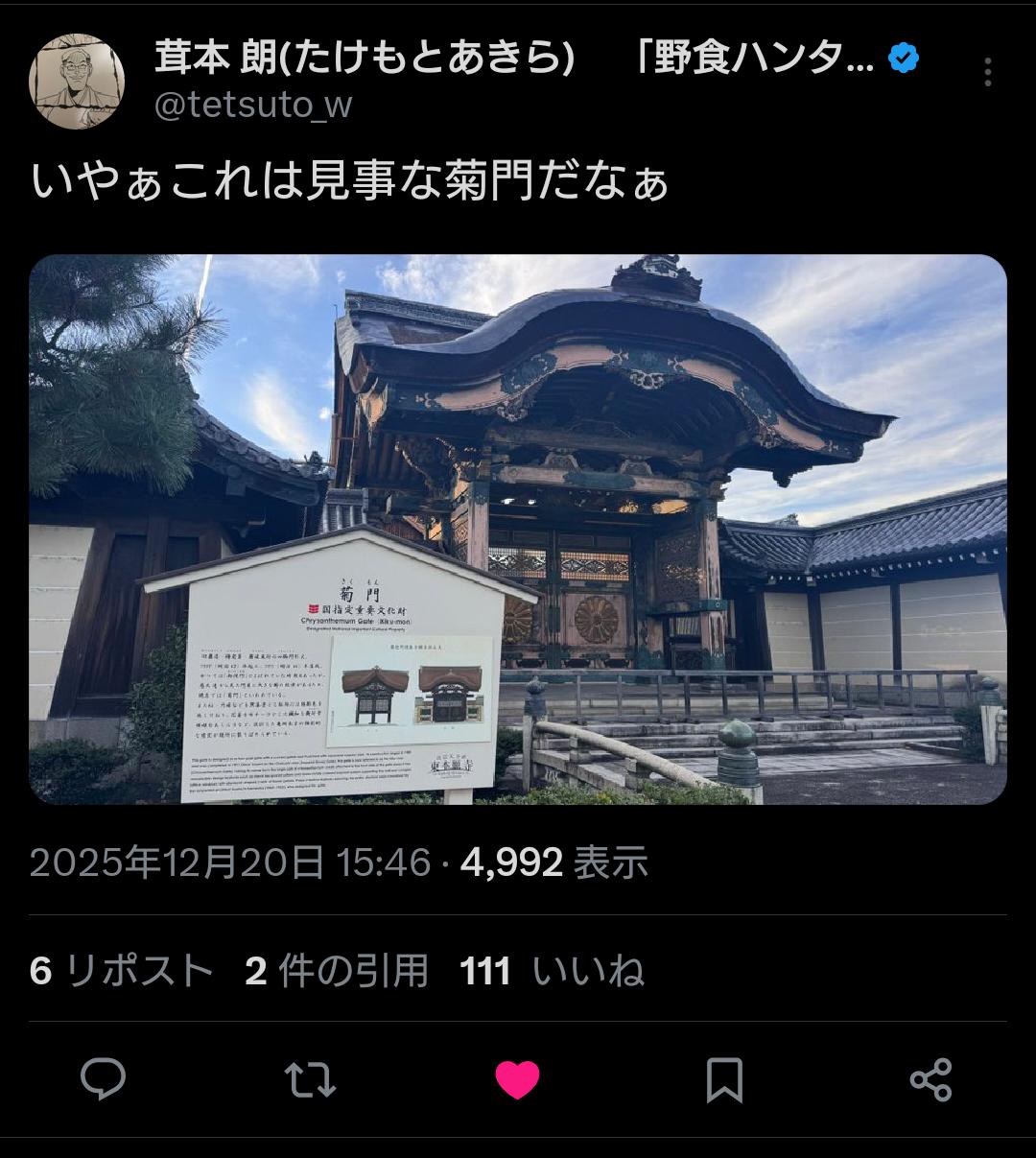
Task: View the 2 件の引用 quotes
Action: click(337, 971)
